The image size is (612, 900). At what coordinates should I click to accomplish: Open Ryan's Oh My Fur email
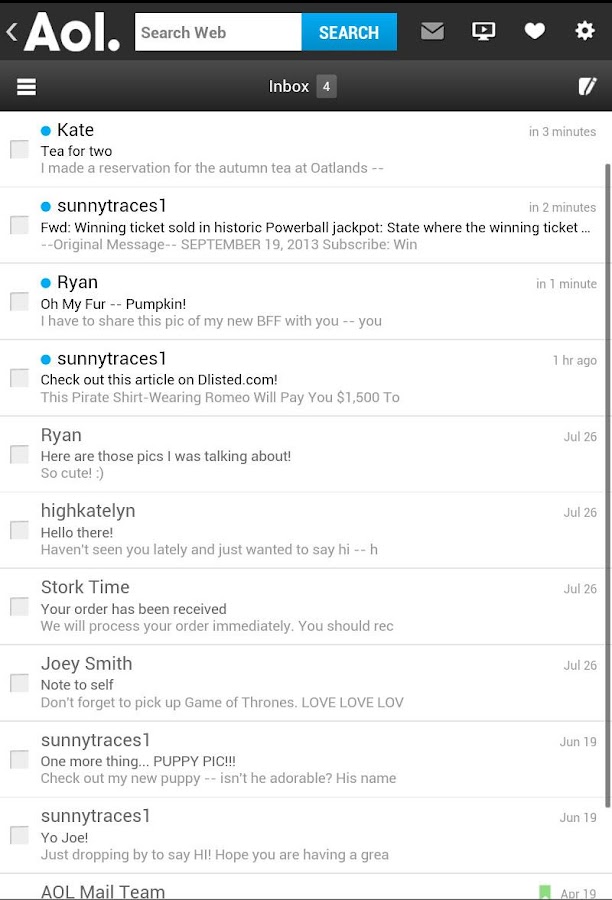(x=300, y=302)
